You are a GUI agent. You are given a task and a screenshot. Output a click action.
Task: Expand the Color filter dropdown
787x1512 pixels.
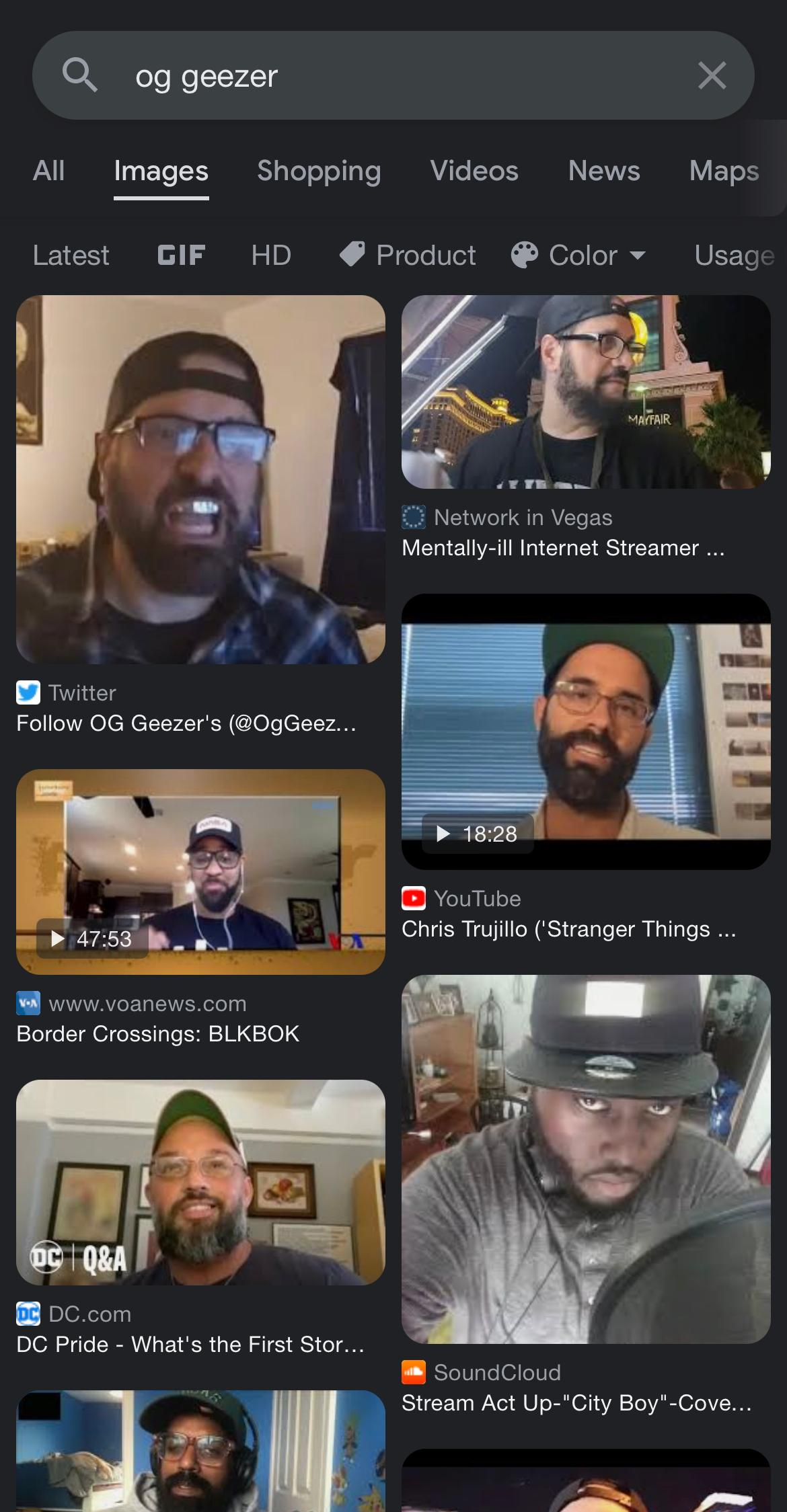(x=579, y=255)
